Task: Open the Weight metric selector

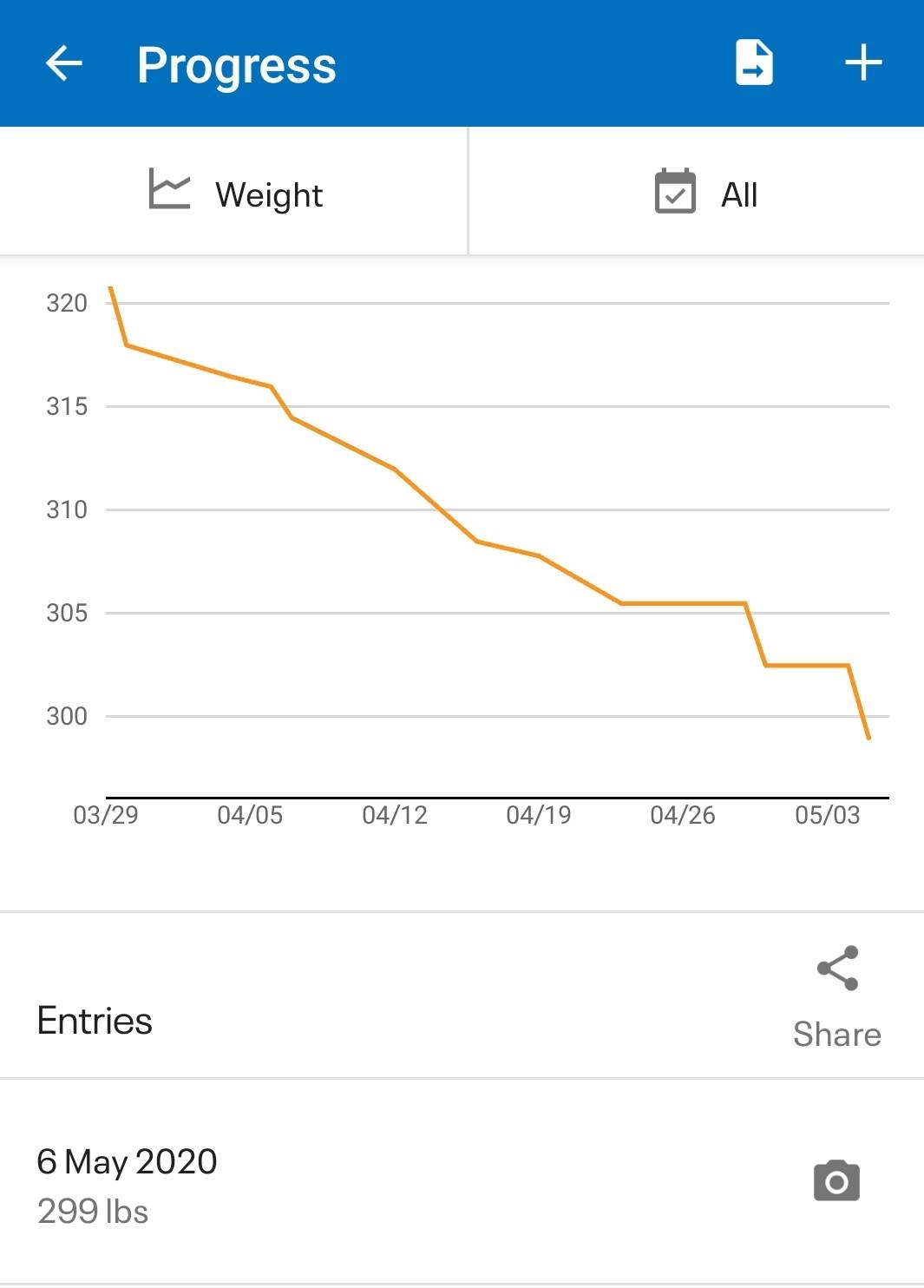Action: click(x=234, y=193)
